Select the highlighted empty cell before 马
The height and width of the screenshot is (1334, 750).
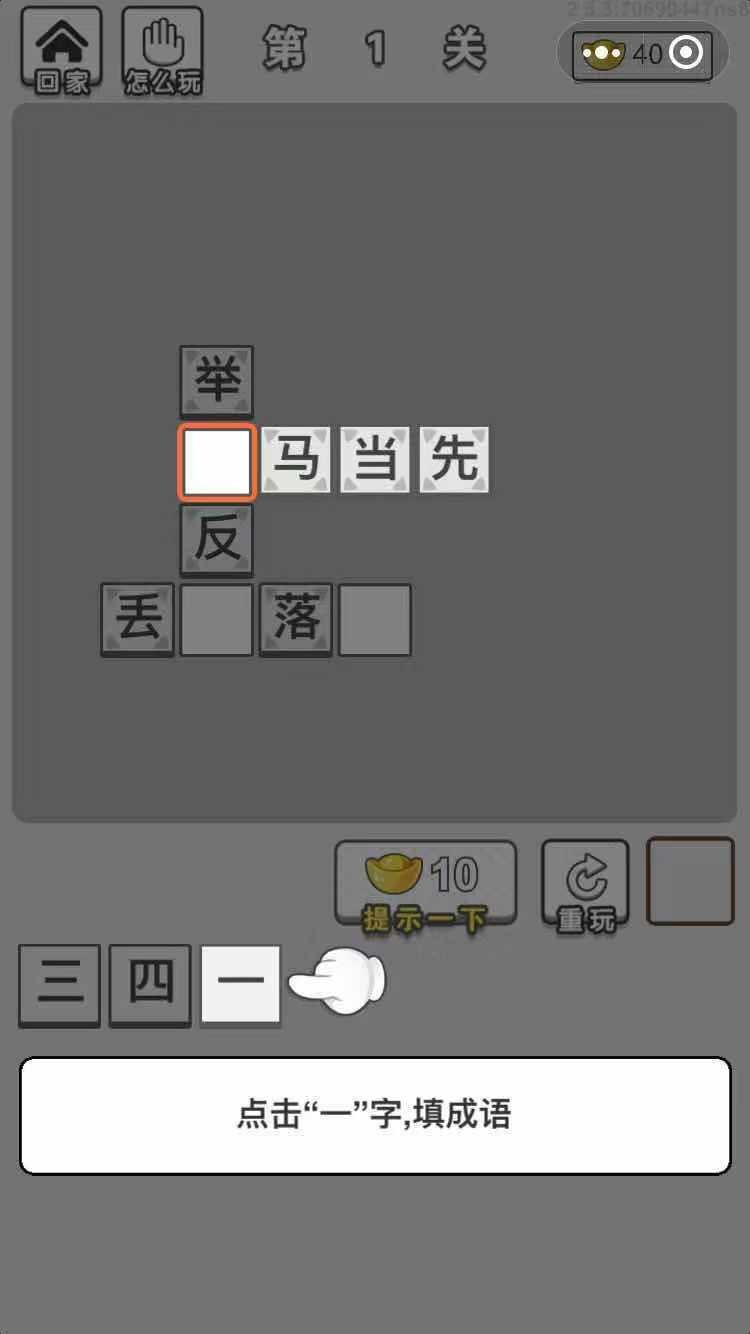(217, 461)
